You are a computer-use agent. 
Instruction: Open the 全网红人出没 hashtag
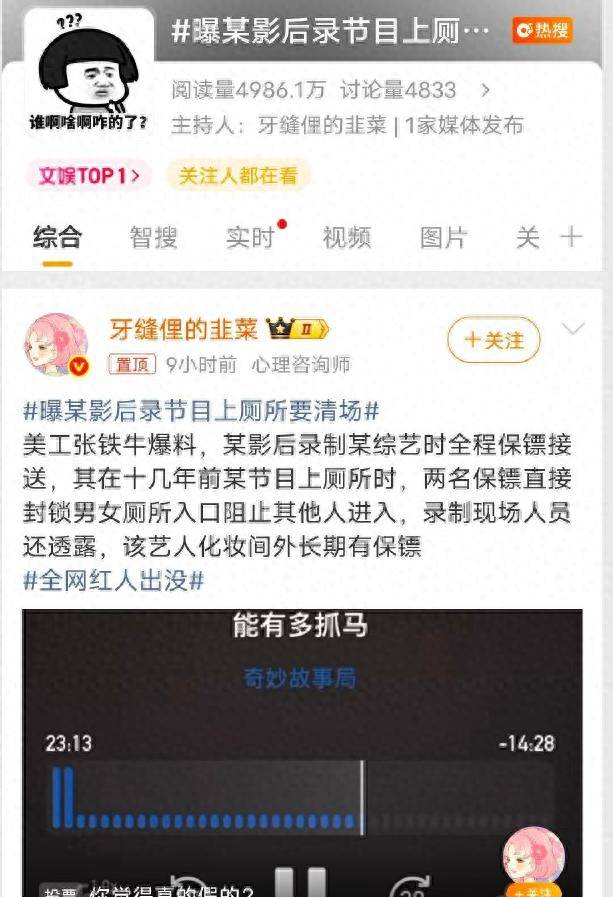pos(113,580)
